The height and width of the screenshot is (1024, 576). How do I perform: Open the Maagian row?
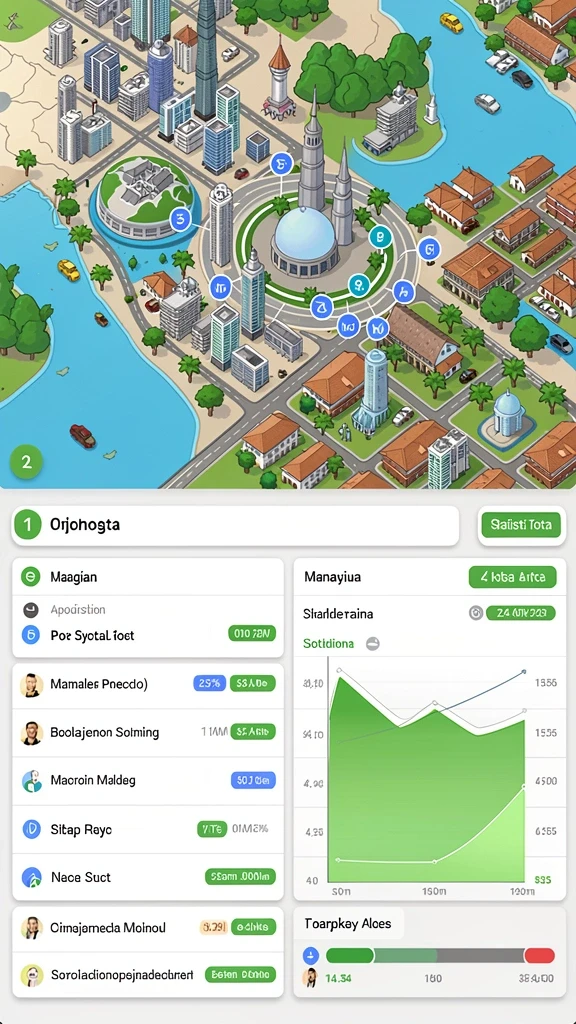(x=148, y=577)
